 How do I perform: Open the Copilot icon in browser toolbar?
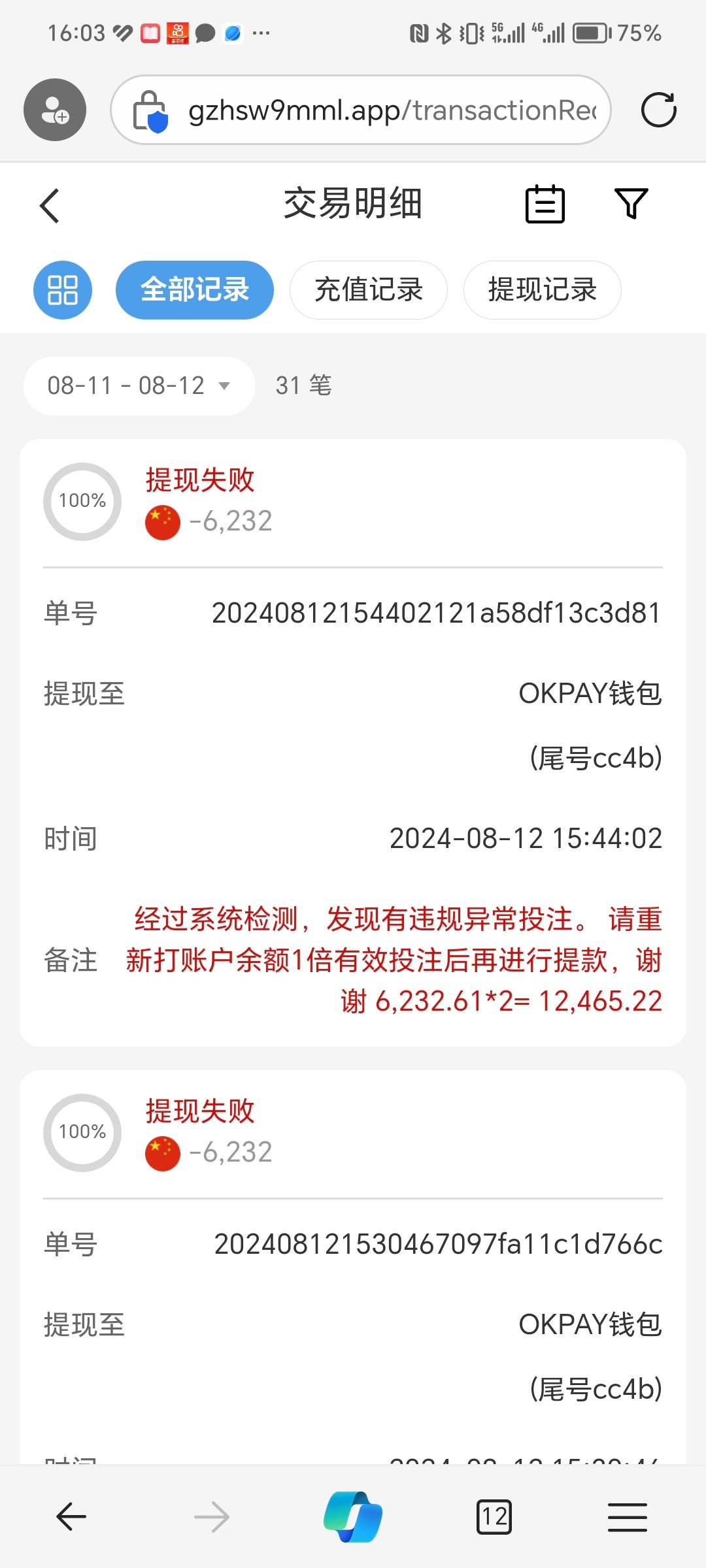tap(353, 1517)
